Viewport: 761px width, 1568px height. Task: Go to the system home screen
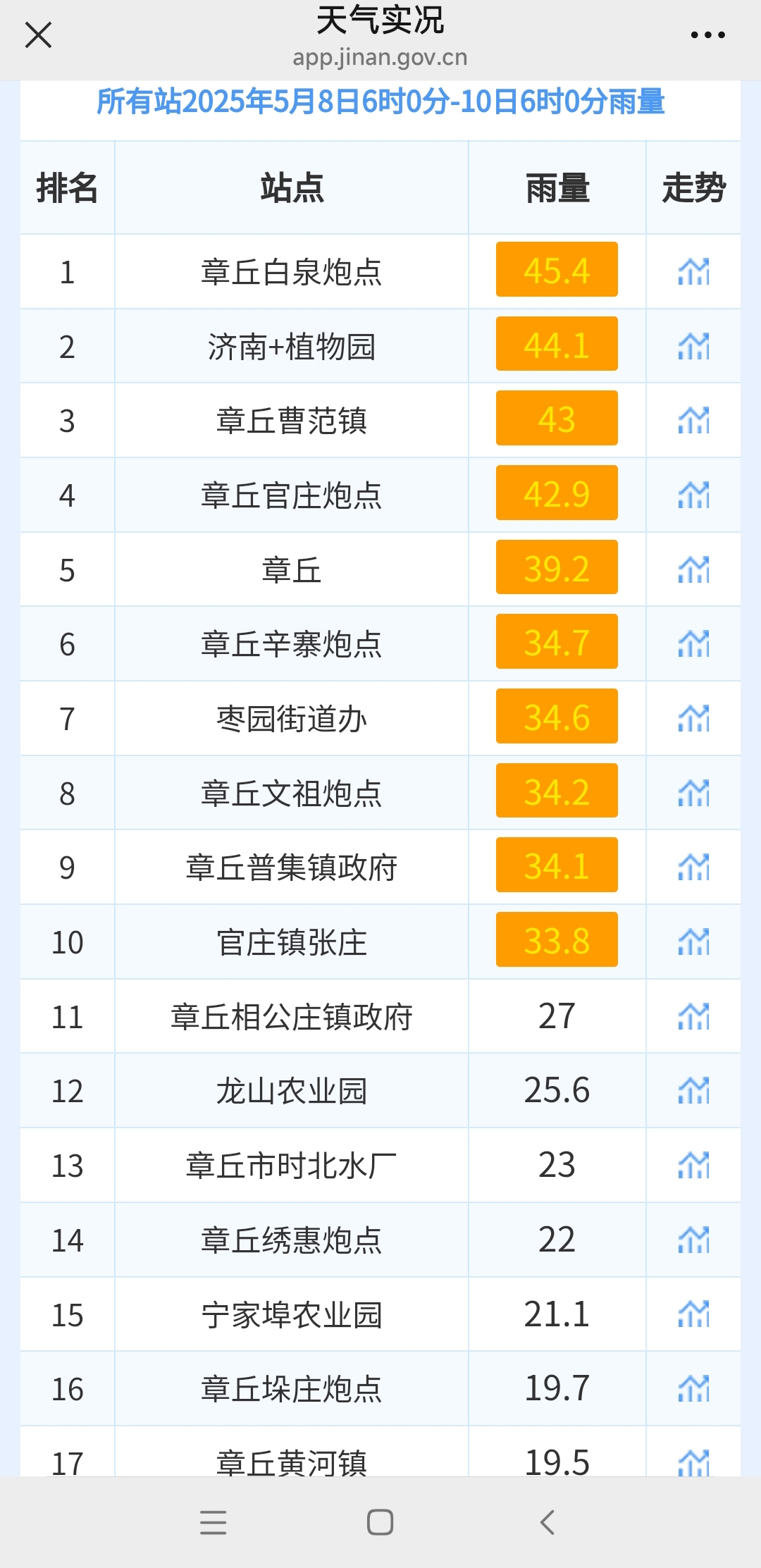click(380, 1522)
